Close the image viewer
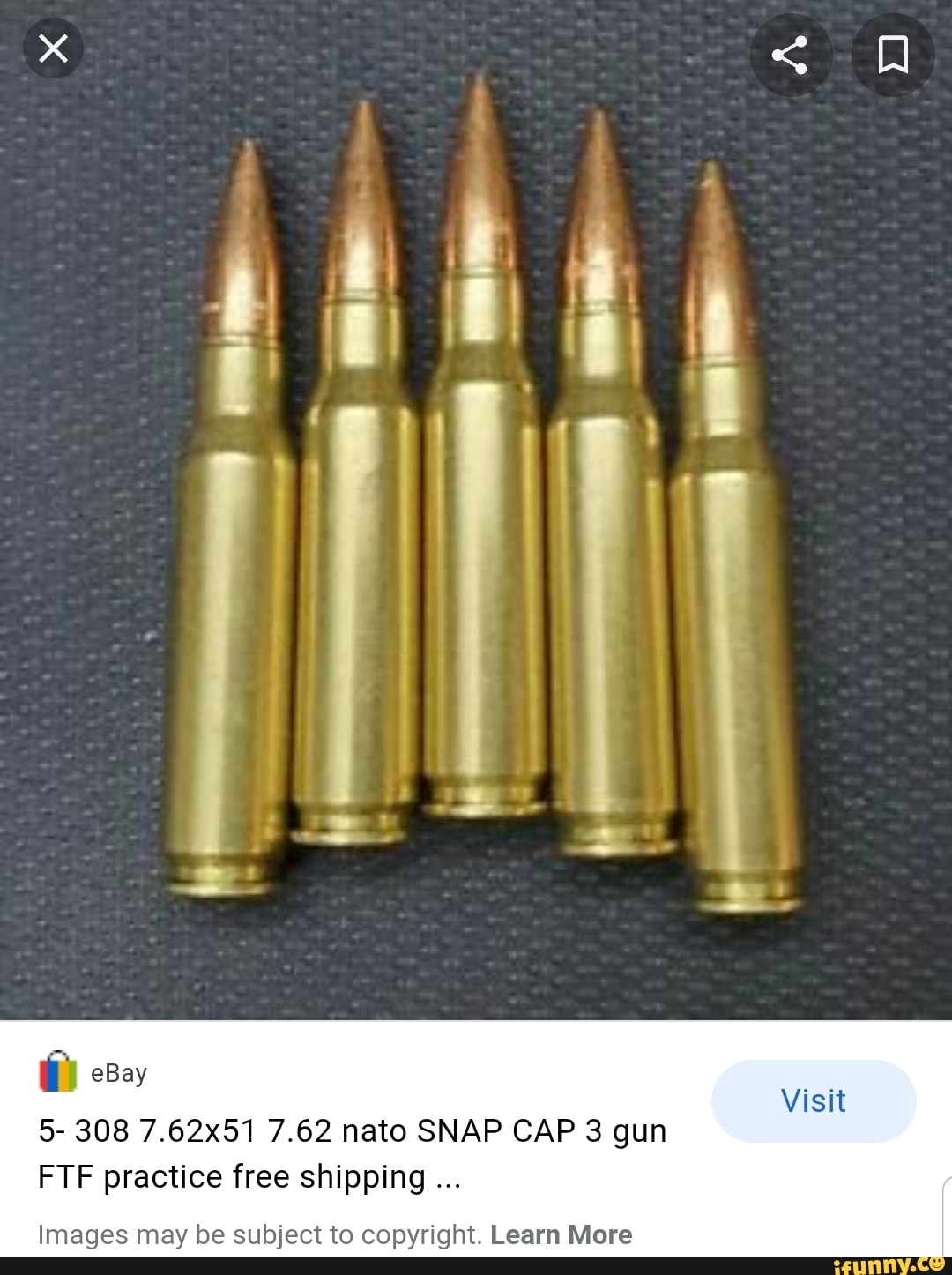 pos(53,49)
